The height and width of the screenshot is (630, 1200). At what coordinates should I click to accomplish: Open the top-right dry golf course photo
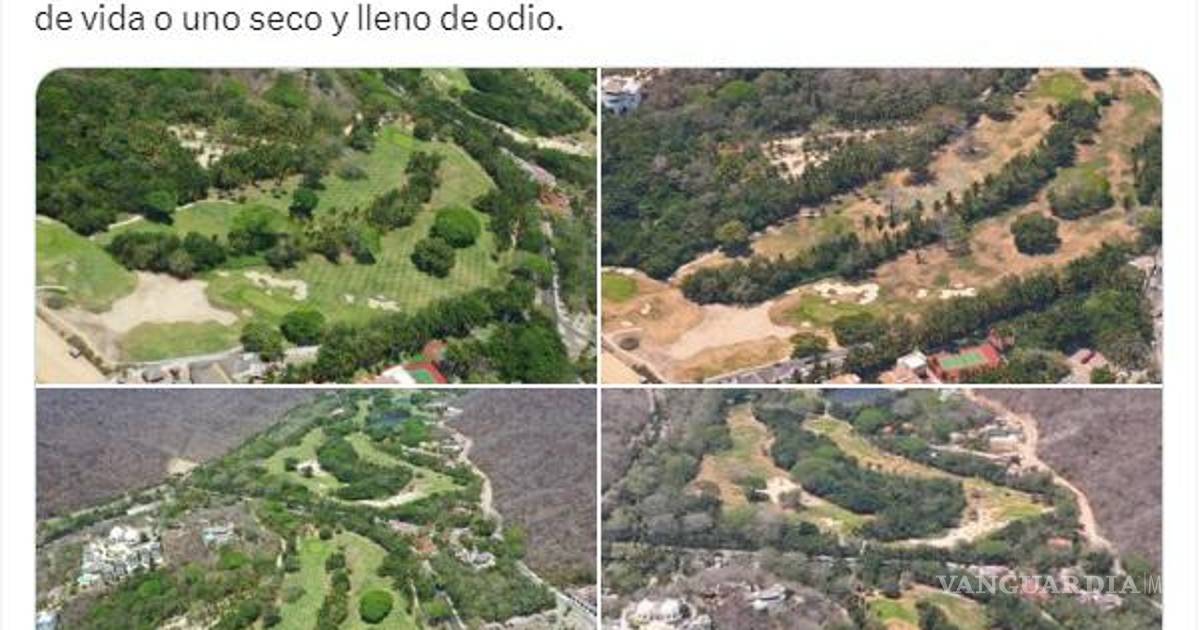pyautogui.click(x=880, y=226)
